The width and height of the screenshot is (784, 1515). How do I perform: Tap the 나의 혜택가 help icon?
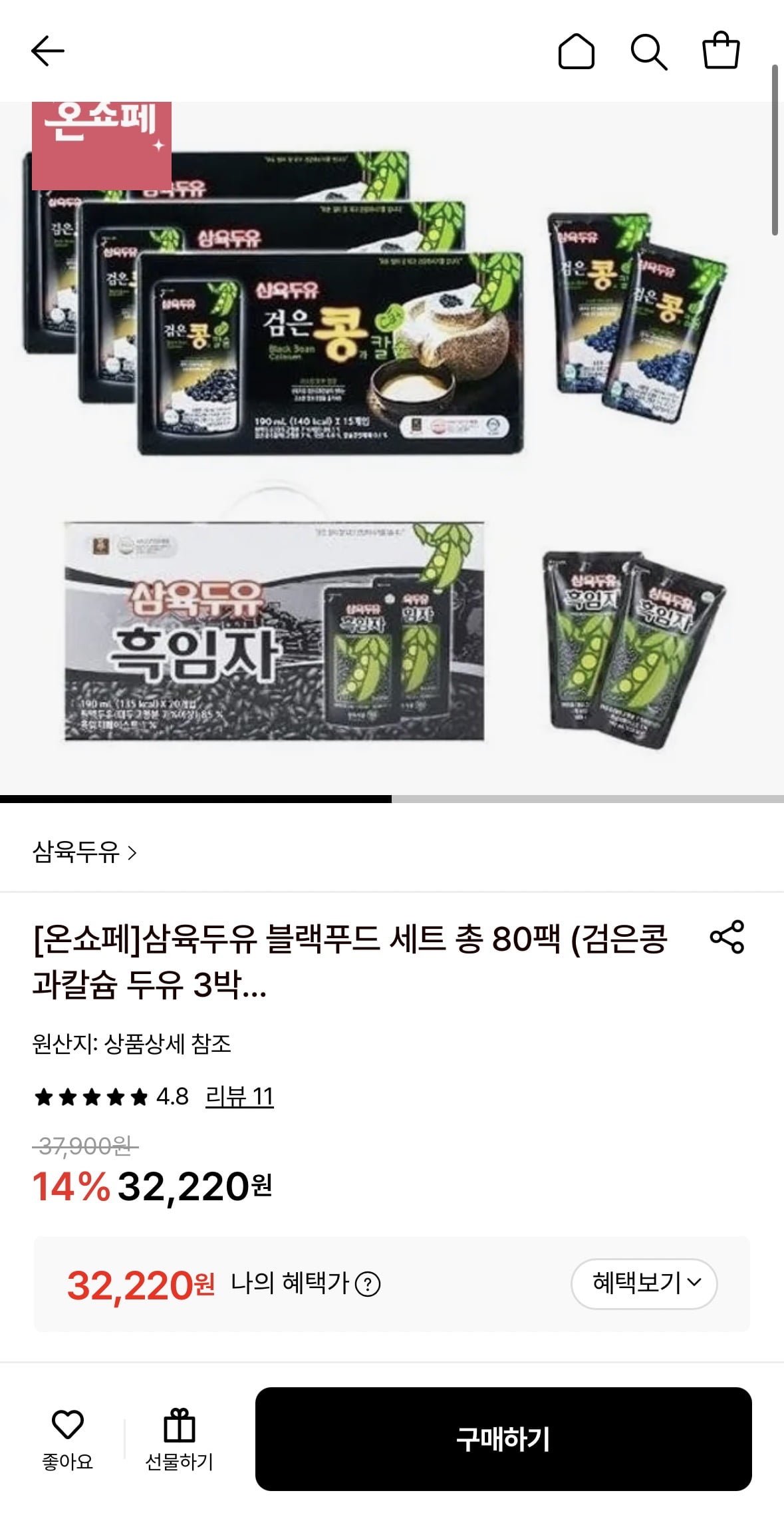[368, 1284]
